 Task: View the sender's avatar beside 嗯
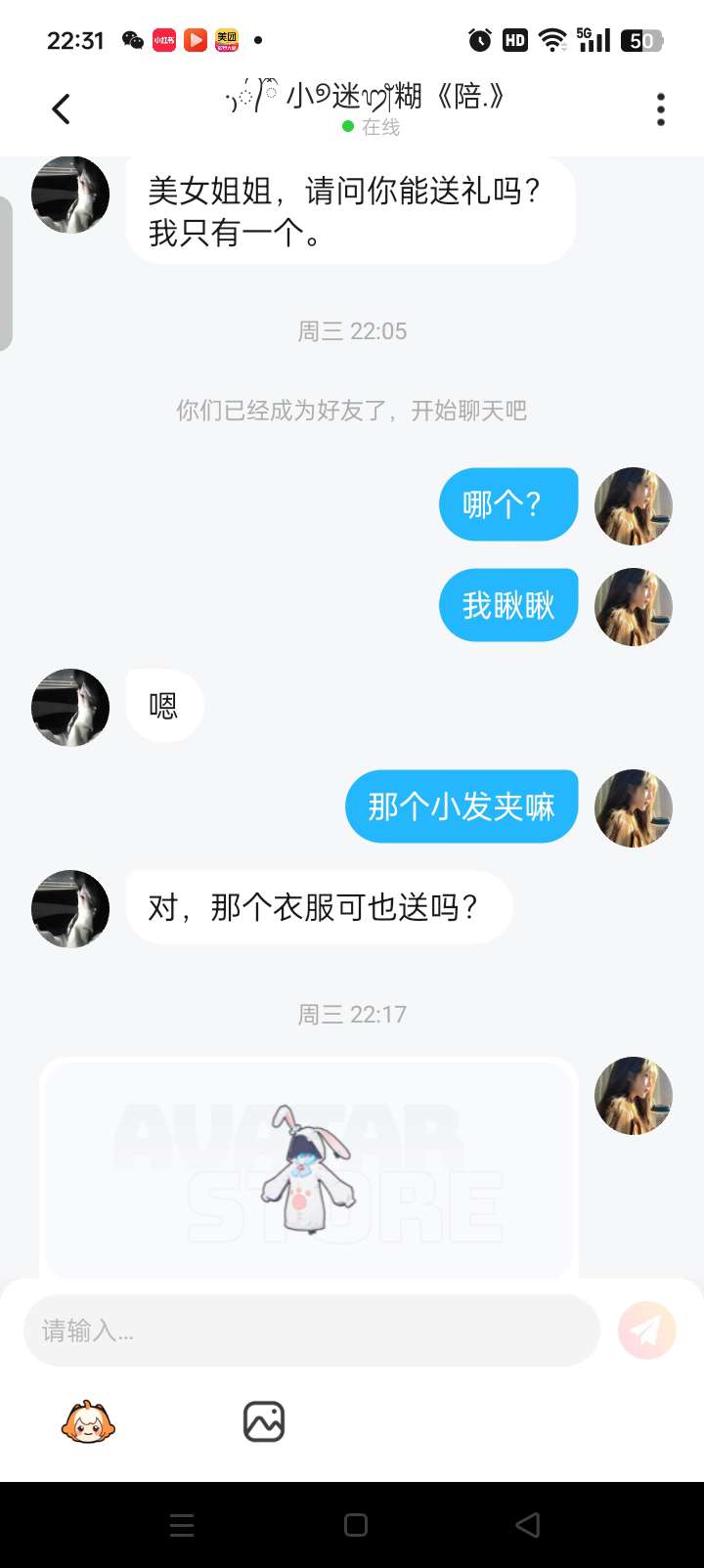(x=70, y=707)
